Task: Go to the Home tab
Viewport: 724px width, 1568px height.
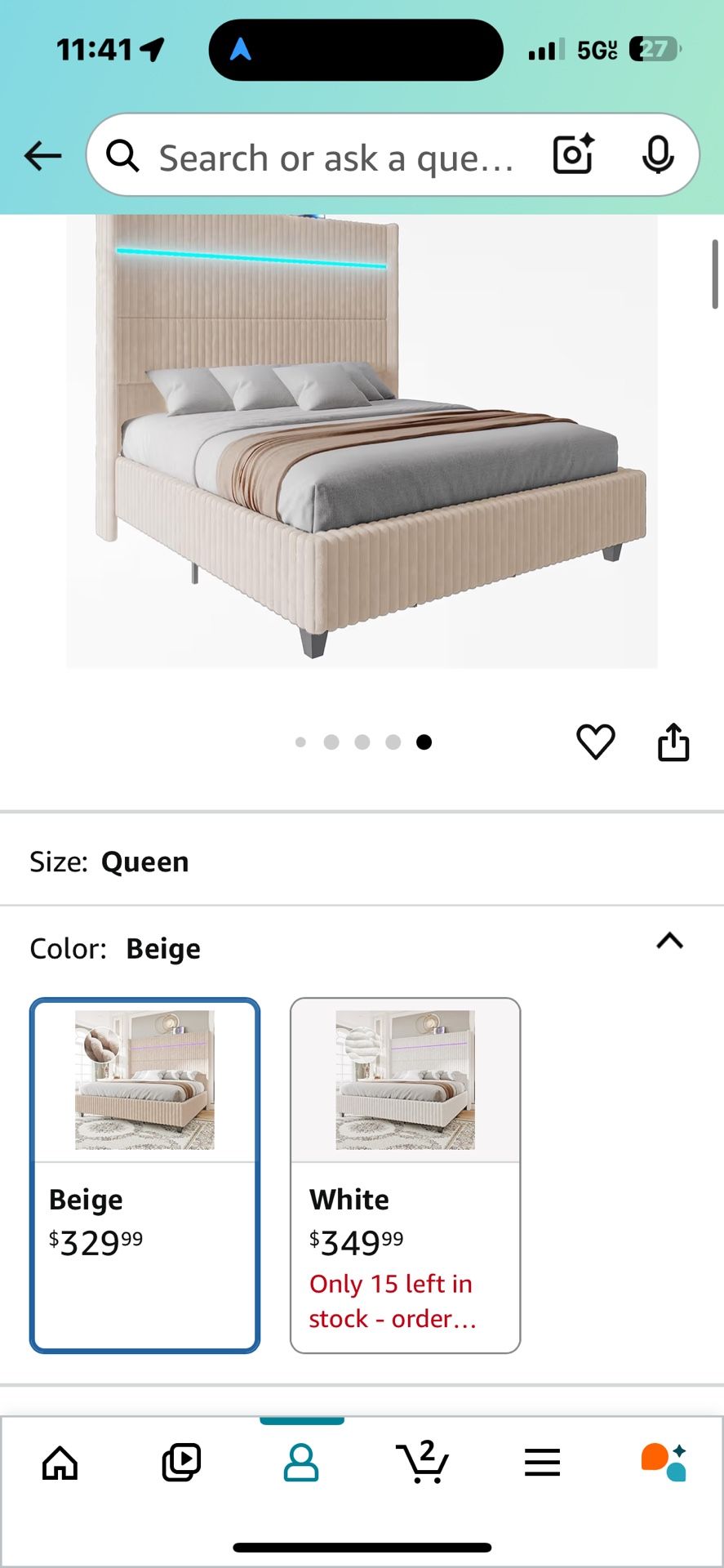Action: [x=60, y=1463]
